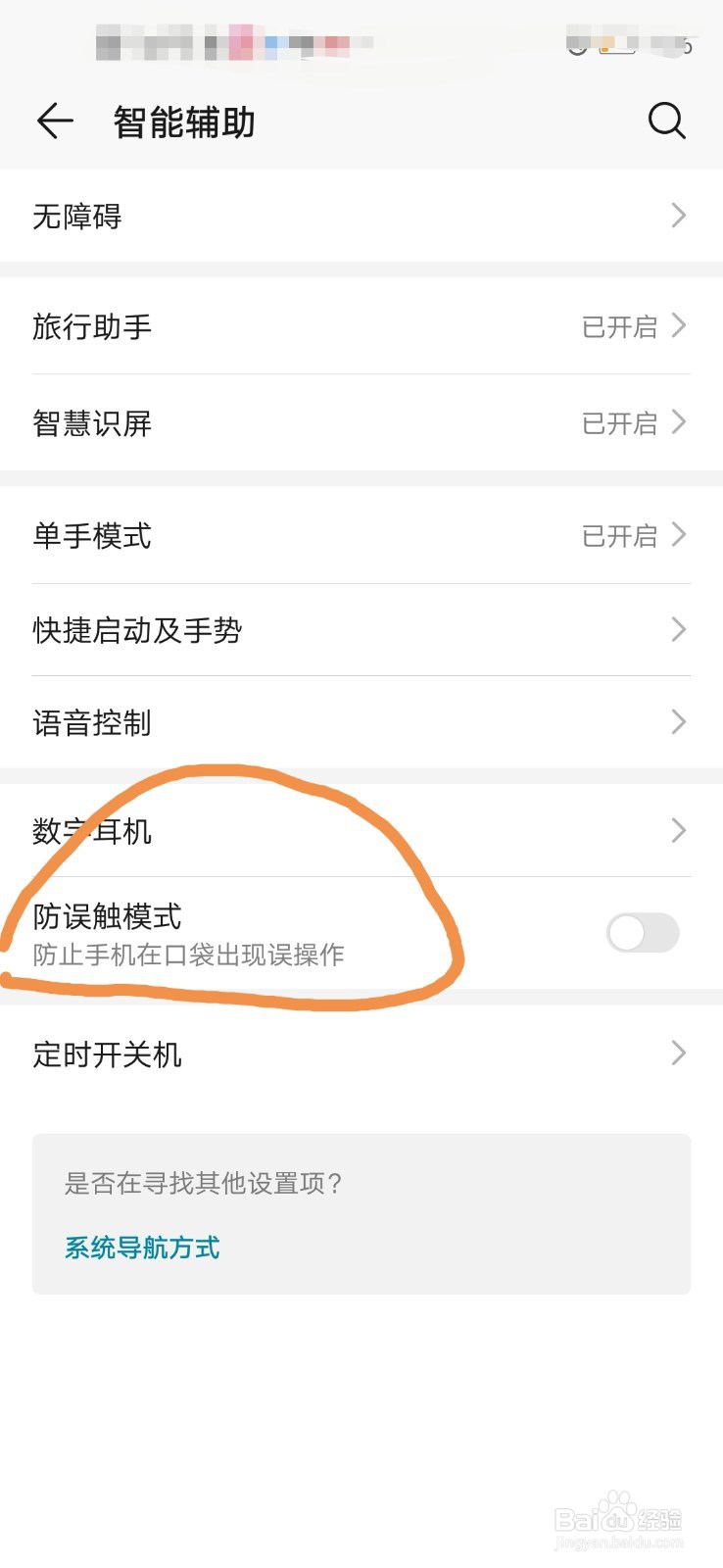Expand the 无障碍 row chevron

pos(678,216)
